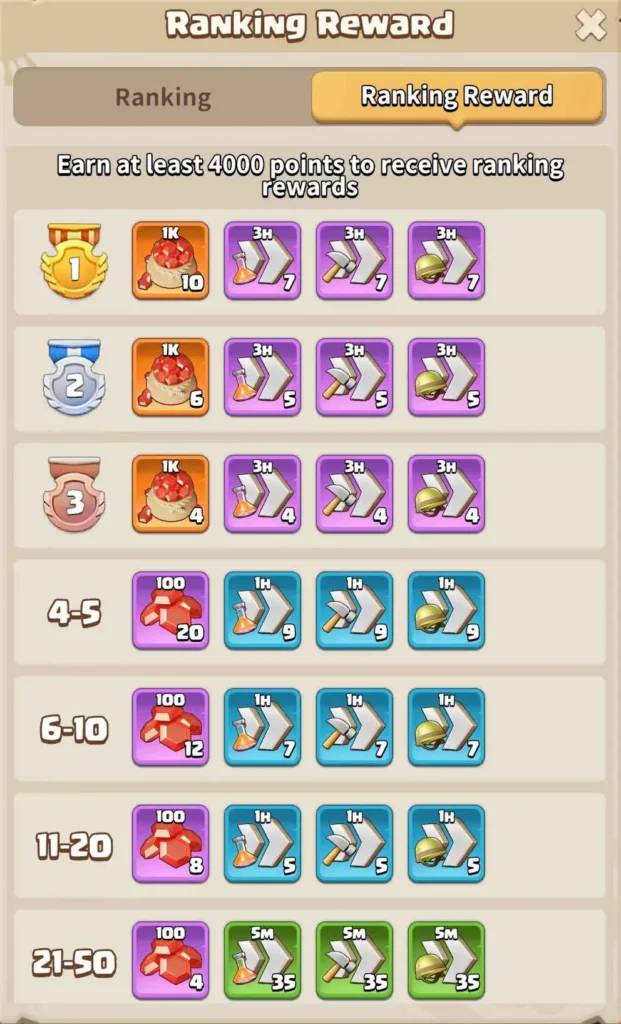The width and height of the screenshot is (621, 1024).
Task: View rank 21-50 red gems reward
Action: click(x=171, y=961)
